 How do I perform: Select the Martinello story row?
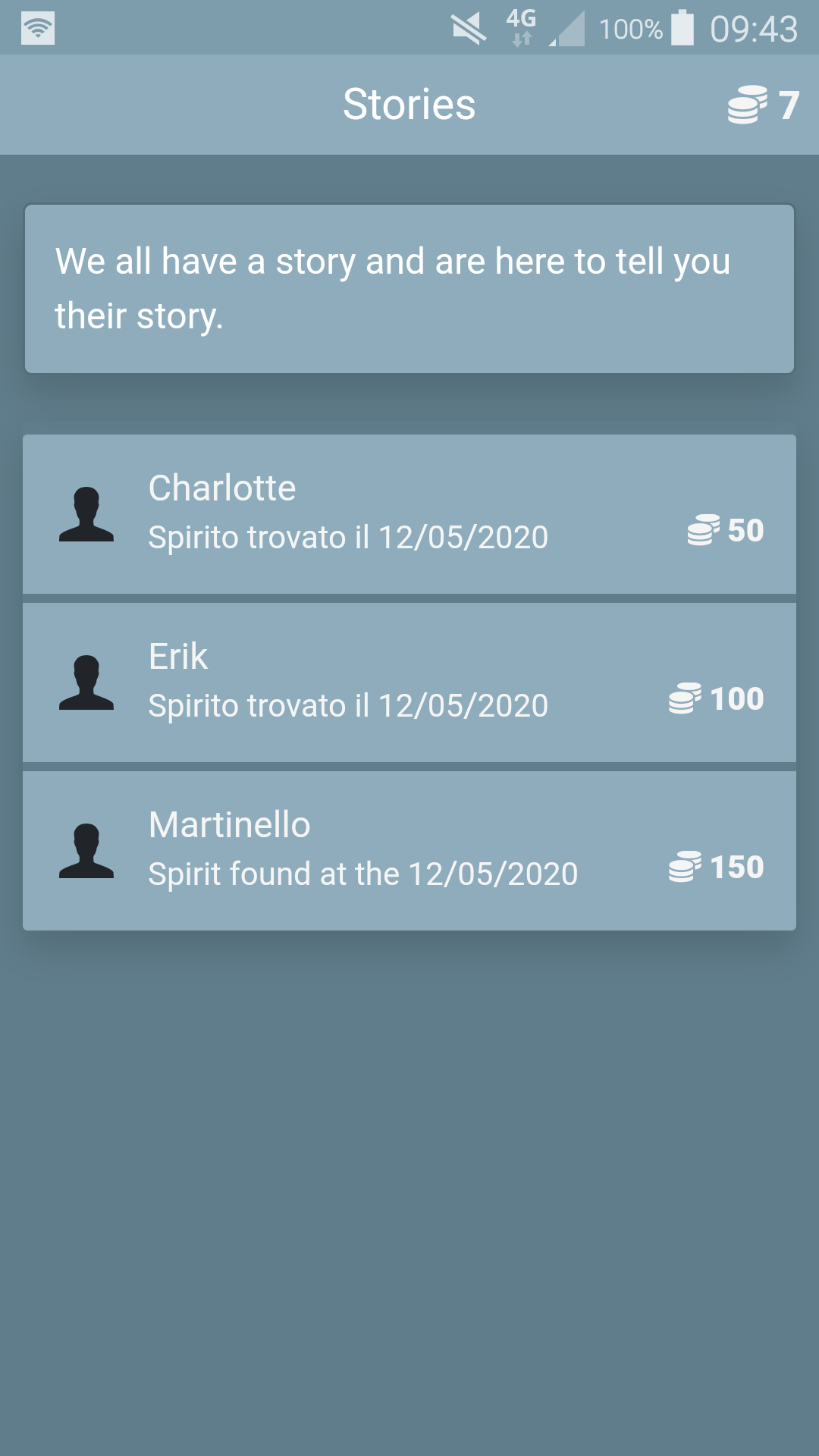coord(409,851)
